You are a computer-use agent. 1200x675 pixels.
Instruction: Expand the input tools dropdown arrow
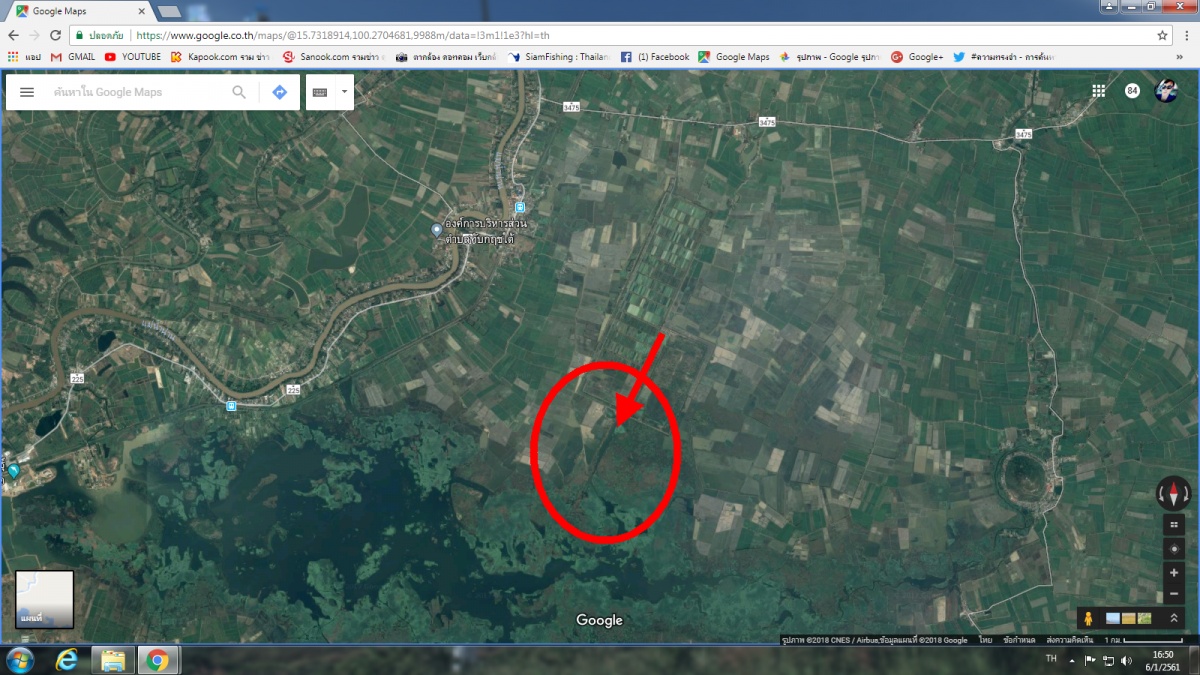(345, 92)
